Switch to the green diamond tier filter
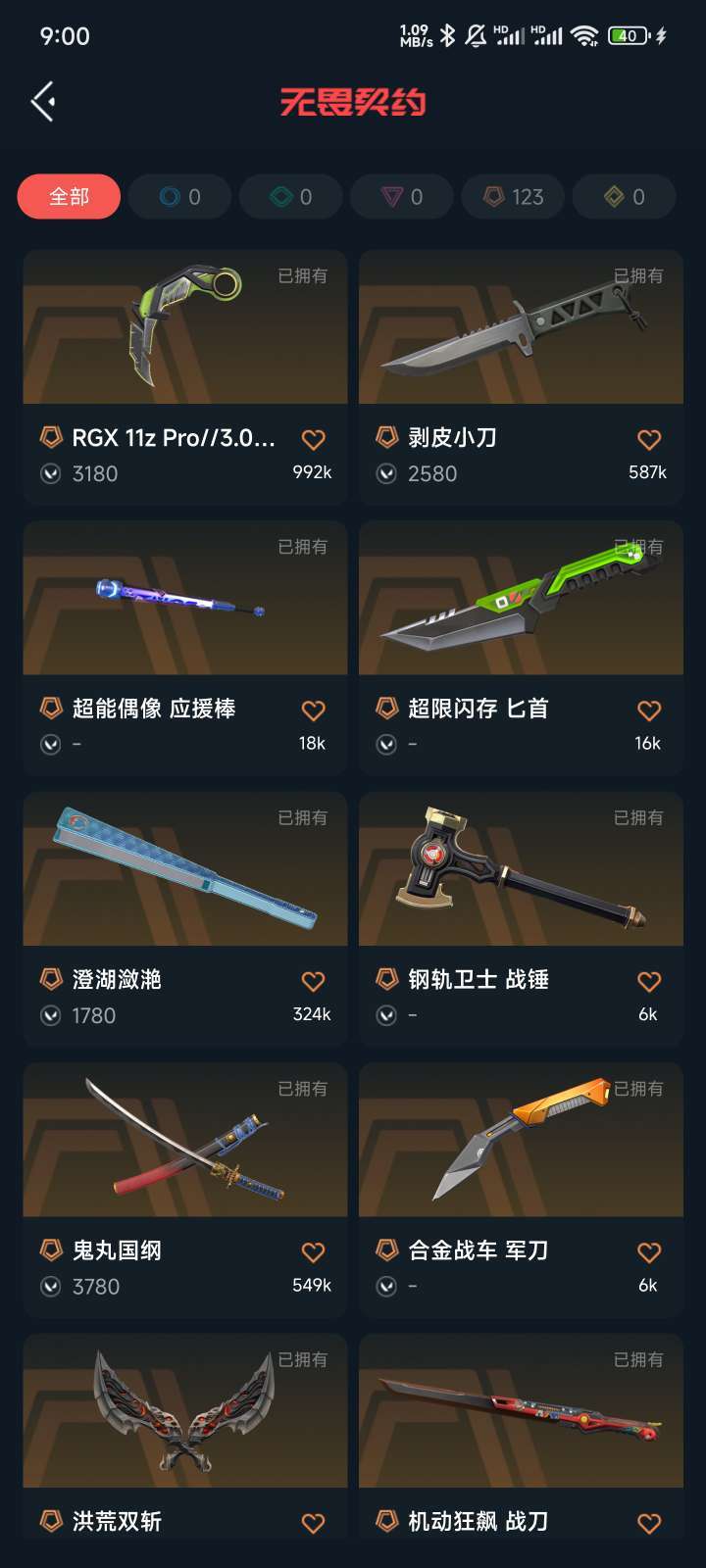Viewport: 706px width, 1568px height. [290, 197]
